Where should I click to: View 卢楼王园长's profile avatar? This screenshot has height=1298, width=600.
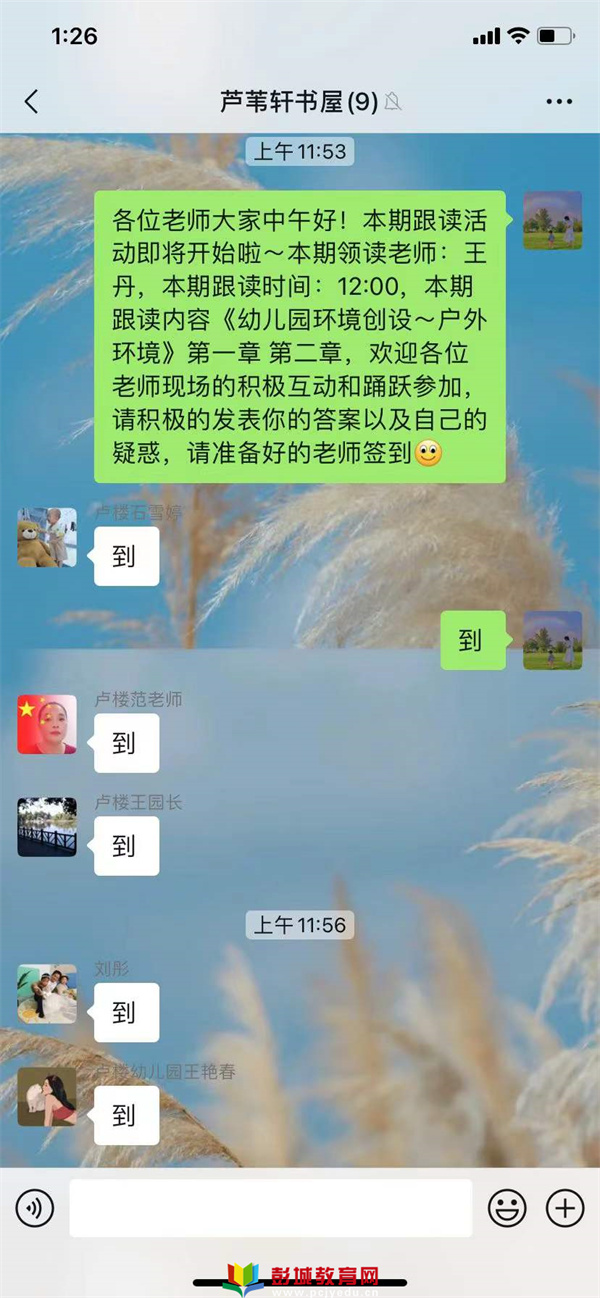pyautogui.click(x=47, y=827)
